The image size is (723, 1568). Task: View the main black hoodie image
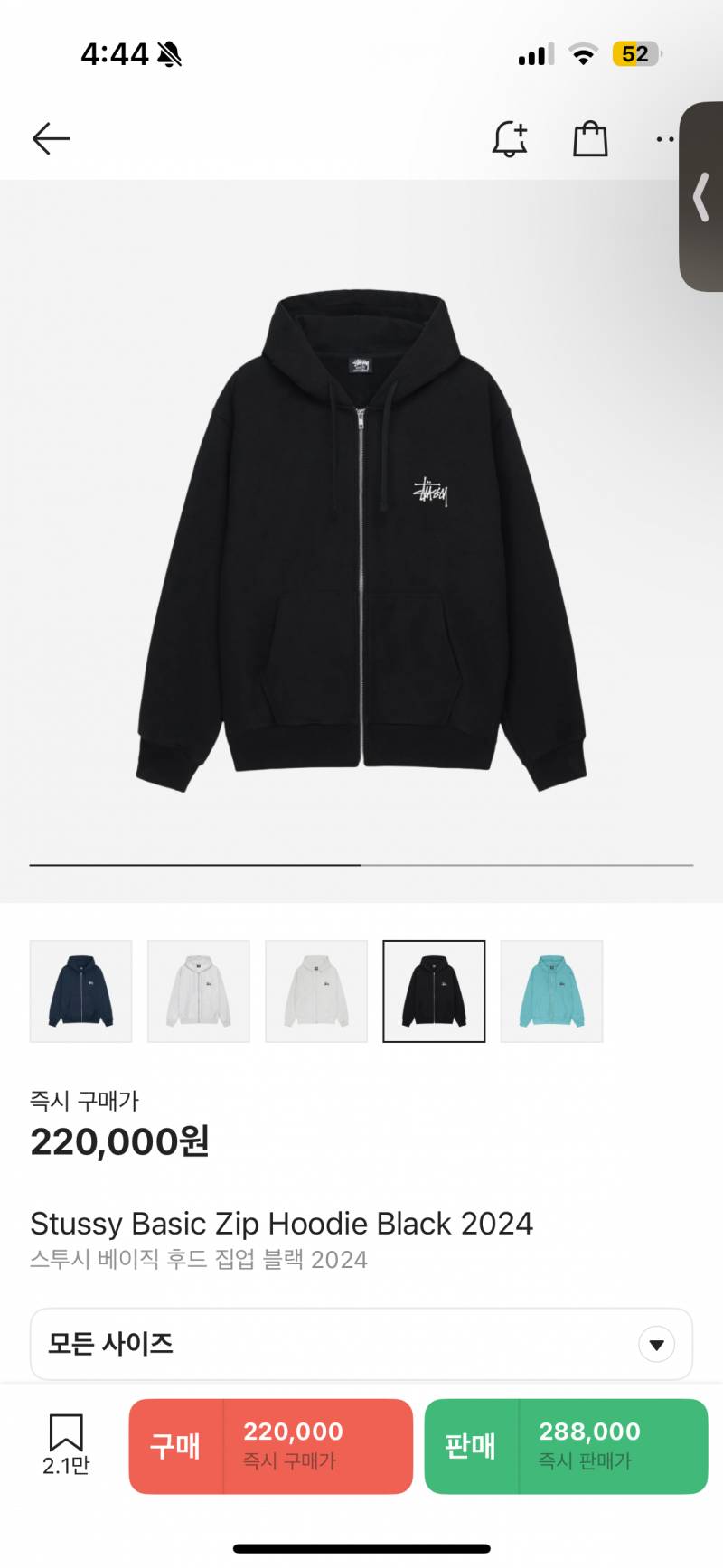[x=361, y=540]
